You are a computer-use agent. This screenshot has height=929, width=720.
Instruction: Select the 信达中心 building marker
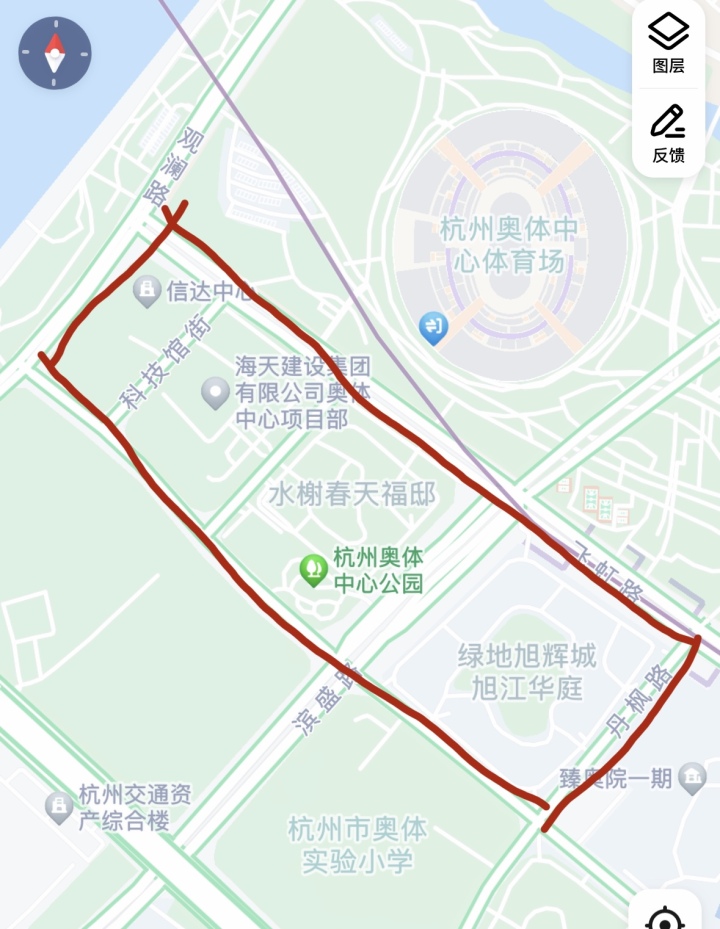coord(147,292)
